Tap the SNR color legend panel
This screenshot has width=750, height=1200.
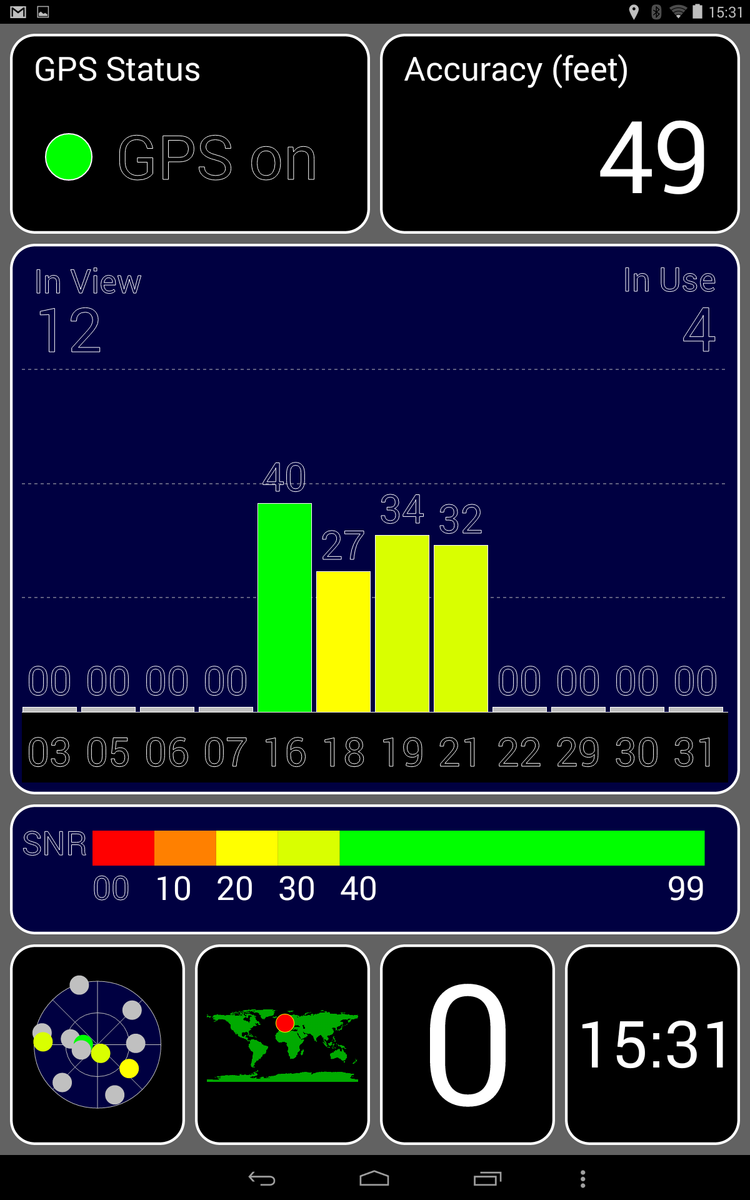[x=375, y=868]
